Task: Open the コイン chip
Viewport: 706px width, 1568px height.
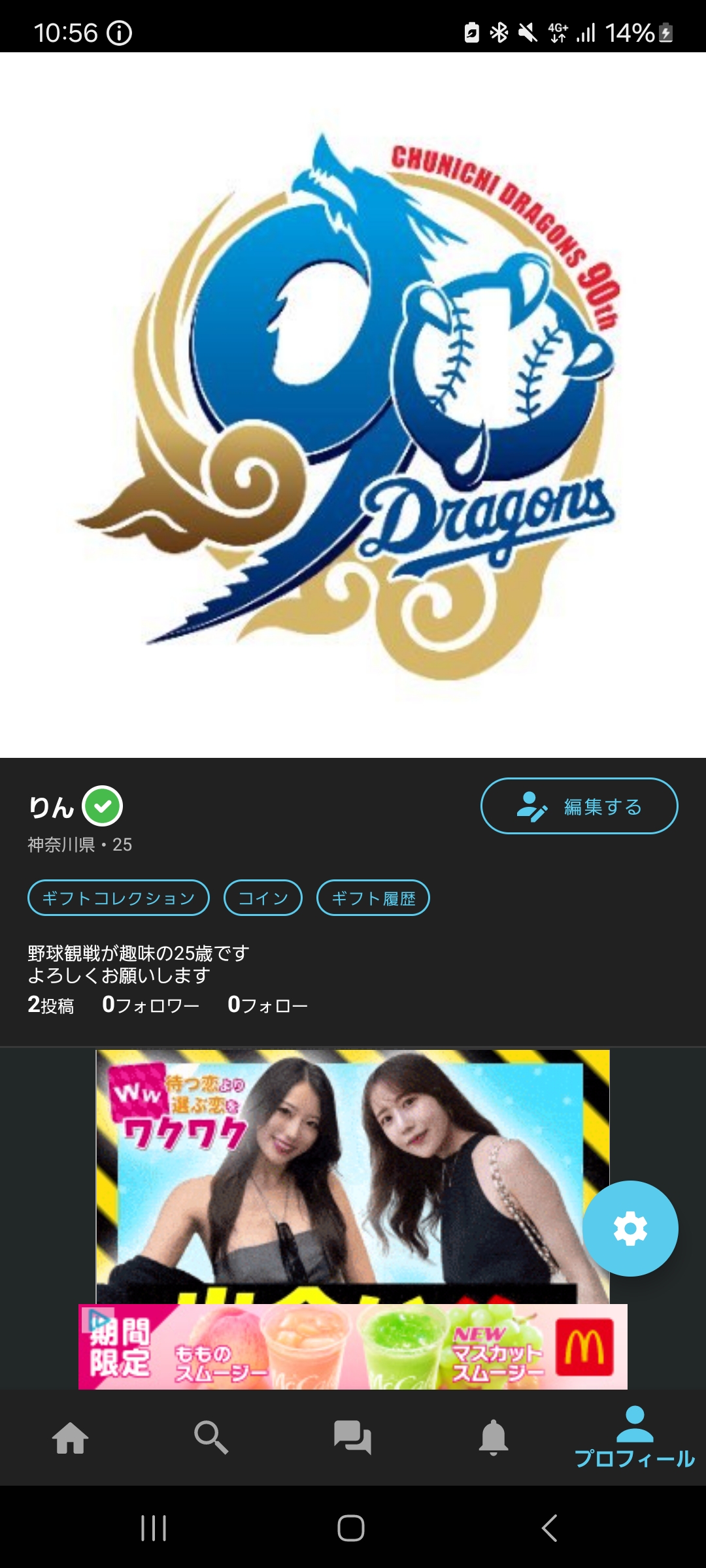Action: (263, 898)
